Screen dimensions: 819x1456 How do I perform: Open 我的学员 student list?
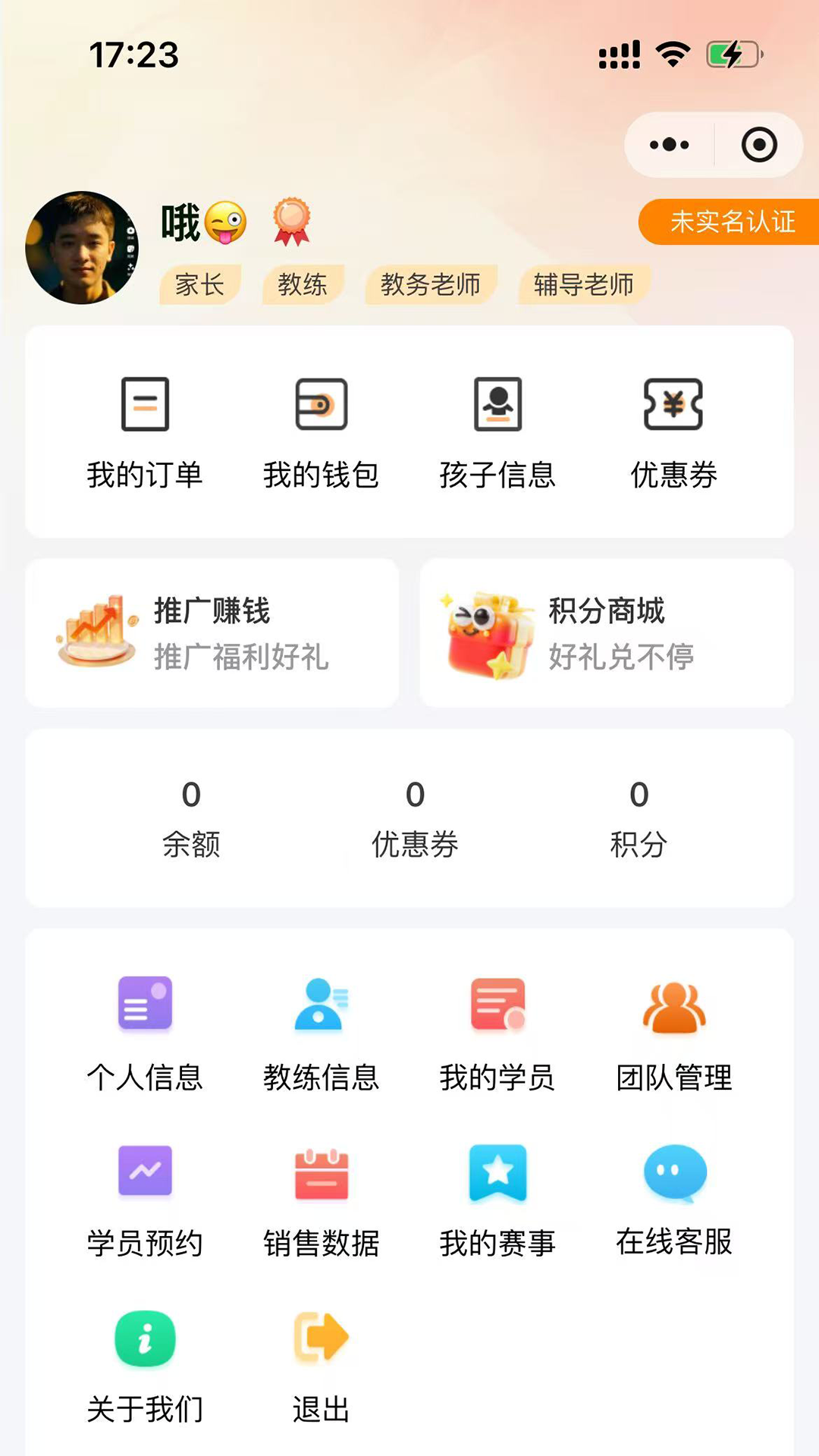coord(498,1028)
